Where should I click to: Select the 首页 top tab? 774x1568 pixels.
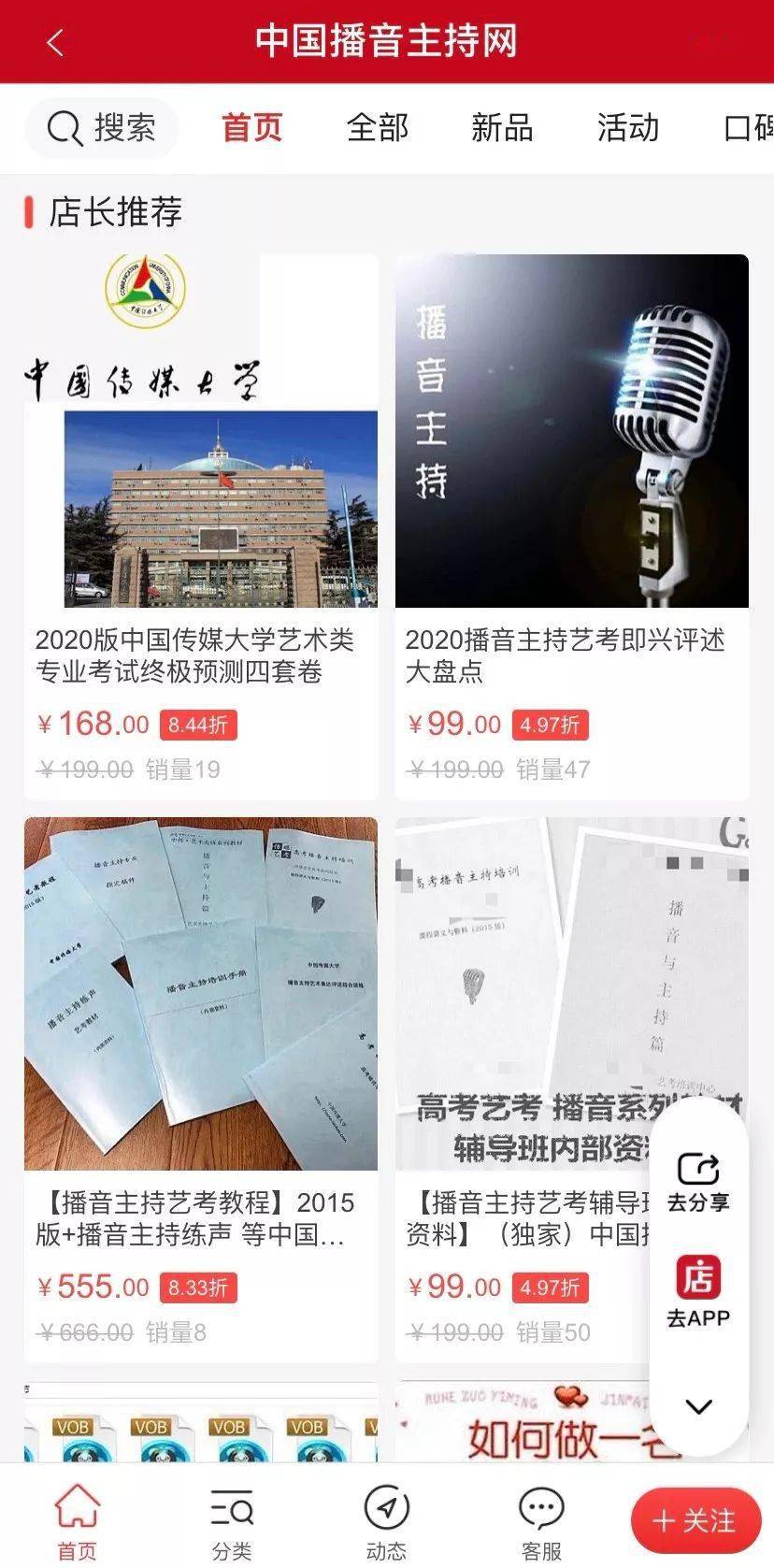(252, 128)
